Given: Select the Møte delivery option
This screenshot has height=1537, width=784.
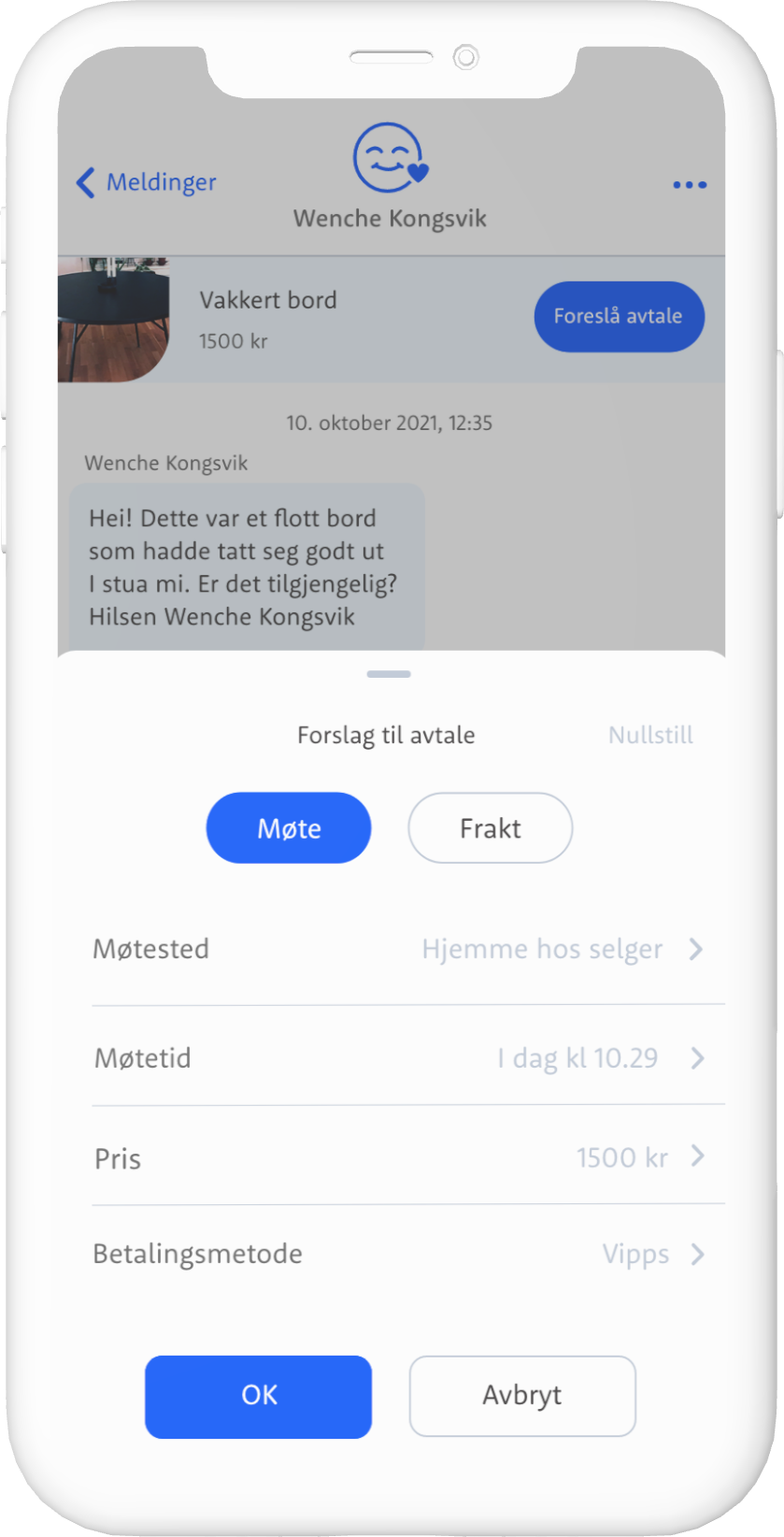Looking at the screenshot, I should click(x=288, y=827).
